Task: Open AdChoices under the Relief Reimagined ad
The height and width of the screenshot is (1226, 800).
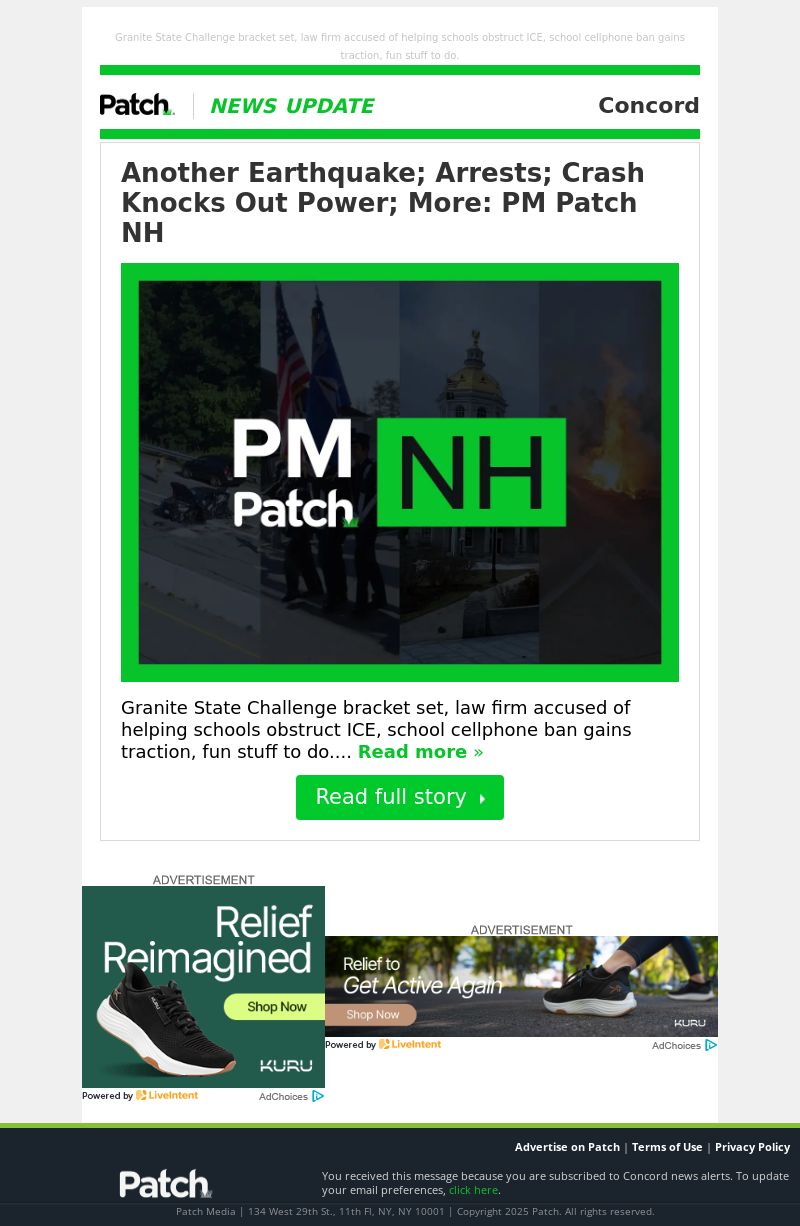Action: 291,1096
